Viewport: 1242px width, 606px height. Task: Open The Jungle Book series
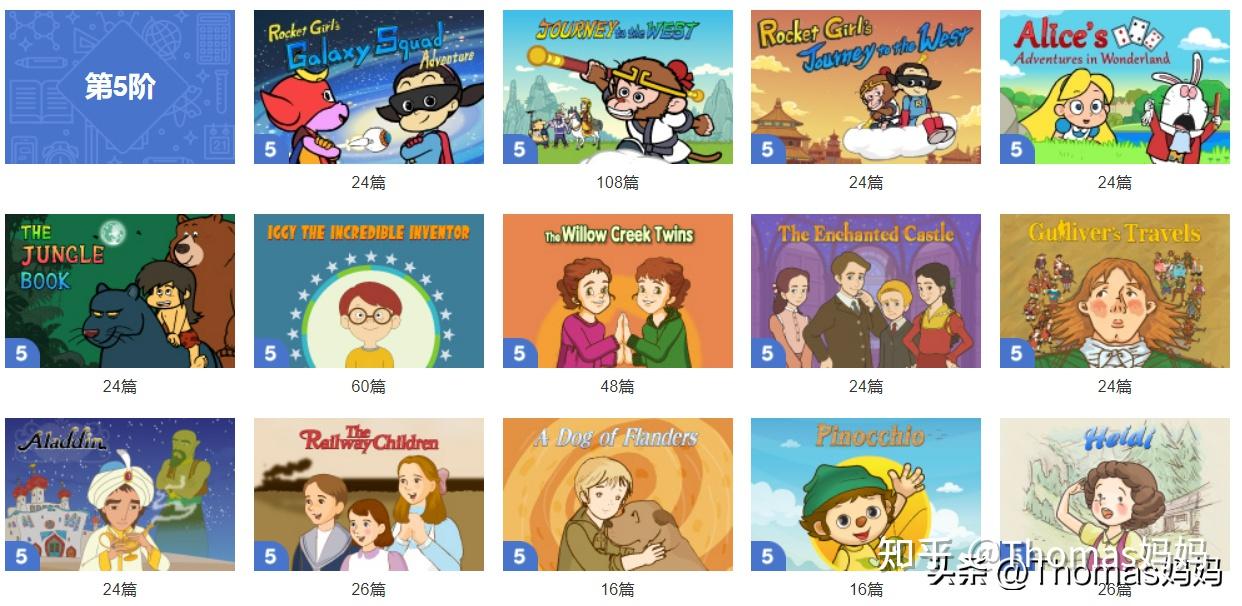(120, 291)
